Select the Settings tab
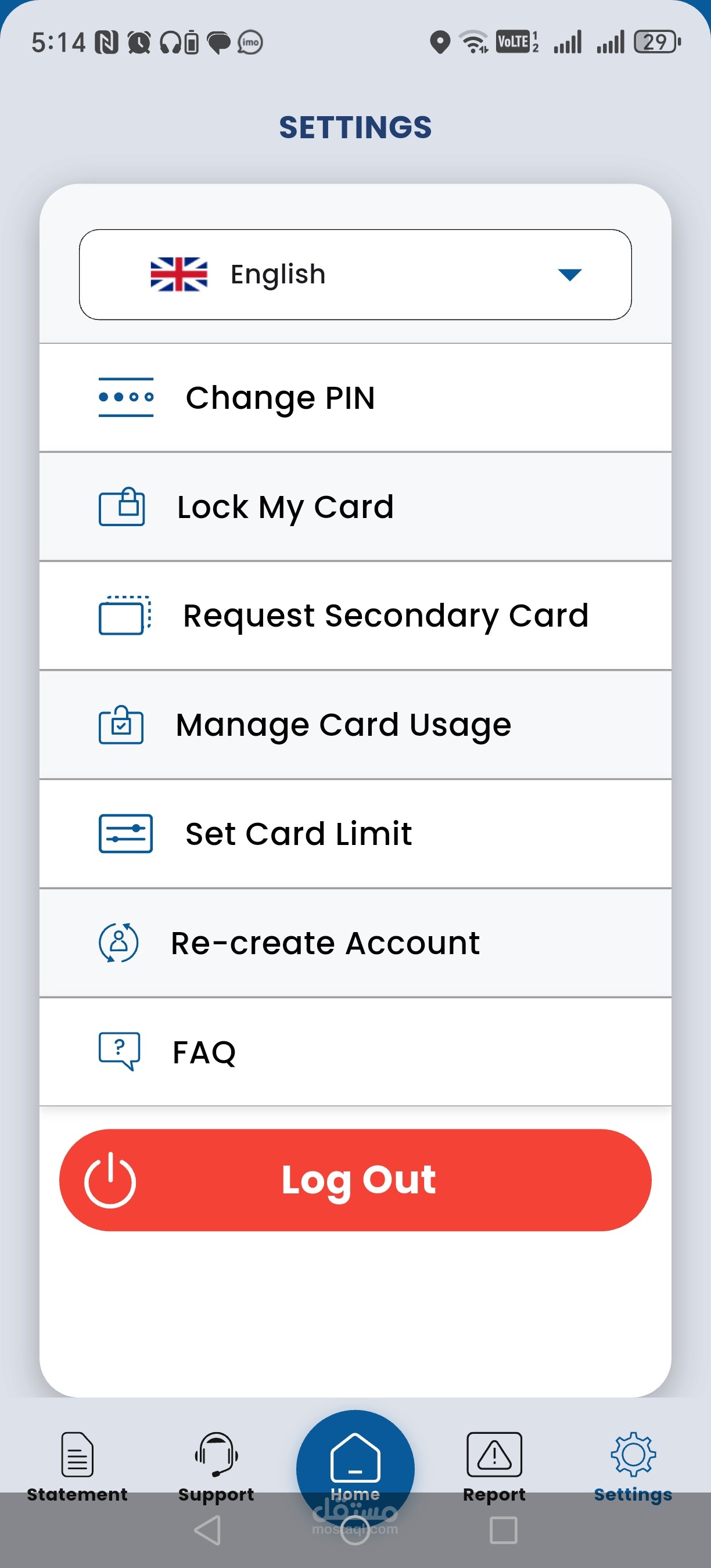This screenshot has height=1568, width=711. [633, 1467]
